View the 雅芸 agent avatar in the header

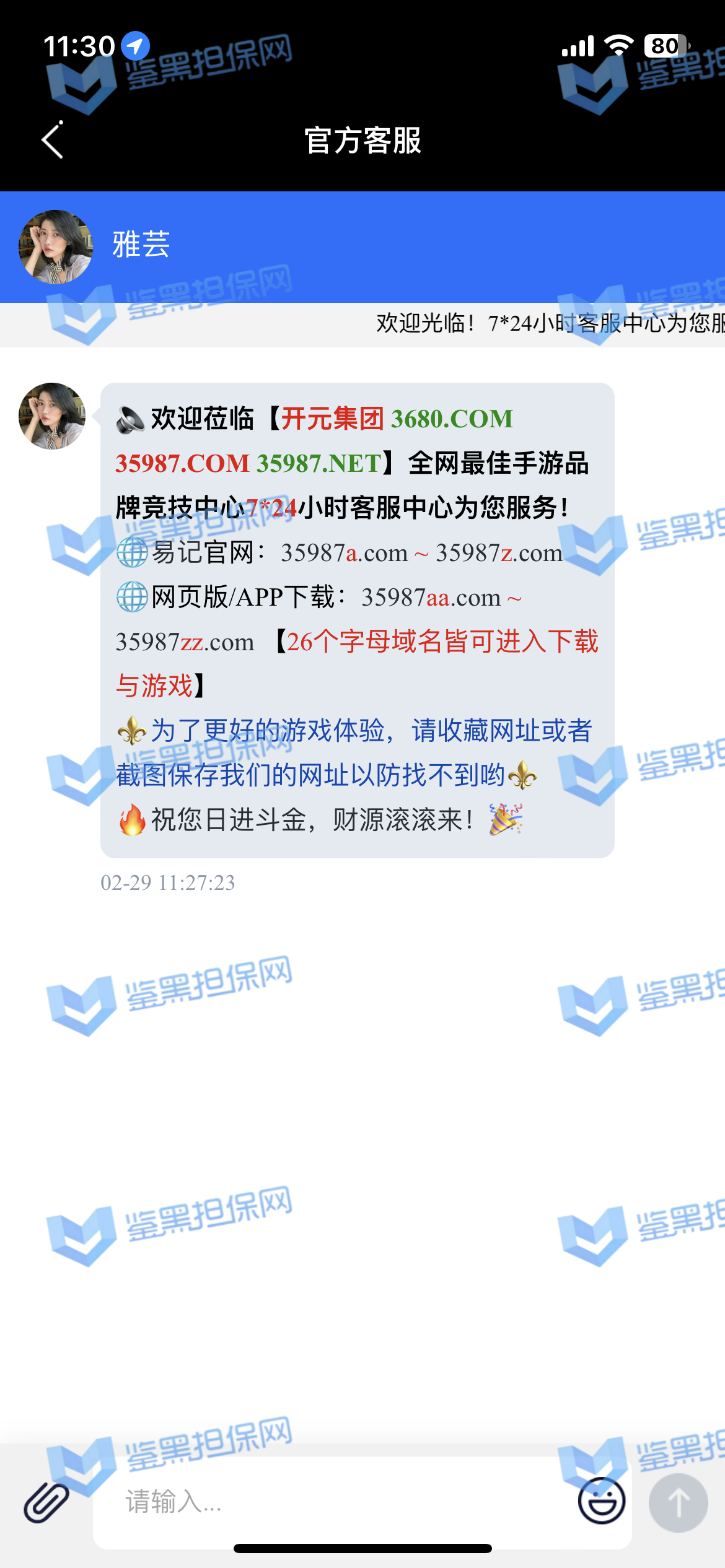pyautogui.click(x=56, y=246)
